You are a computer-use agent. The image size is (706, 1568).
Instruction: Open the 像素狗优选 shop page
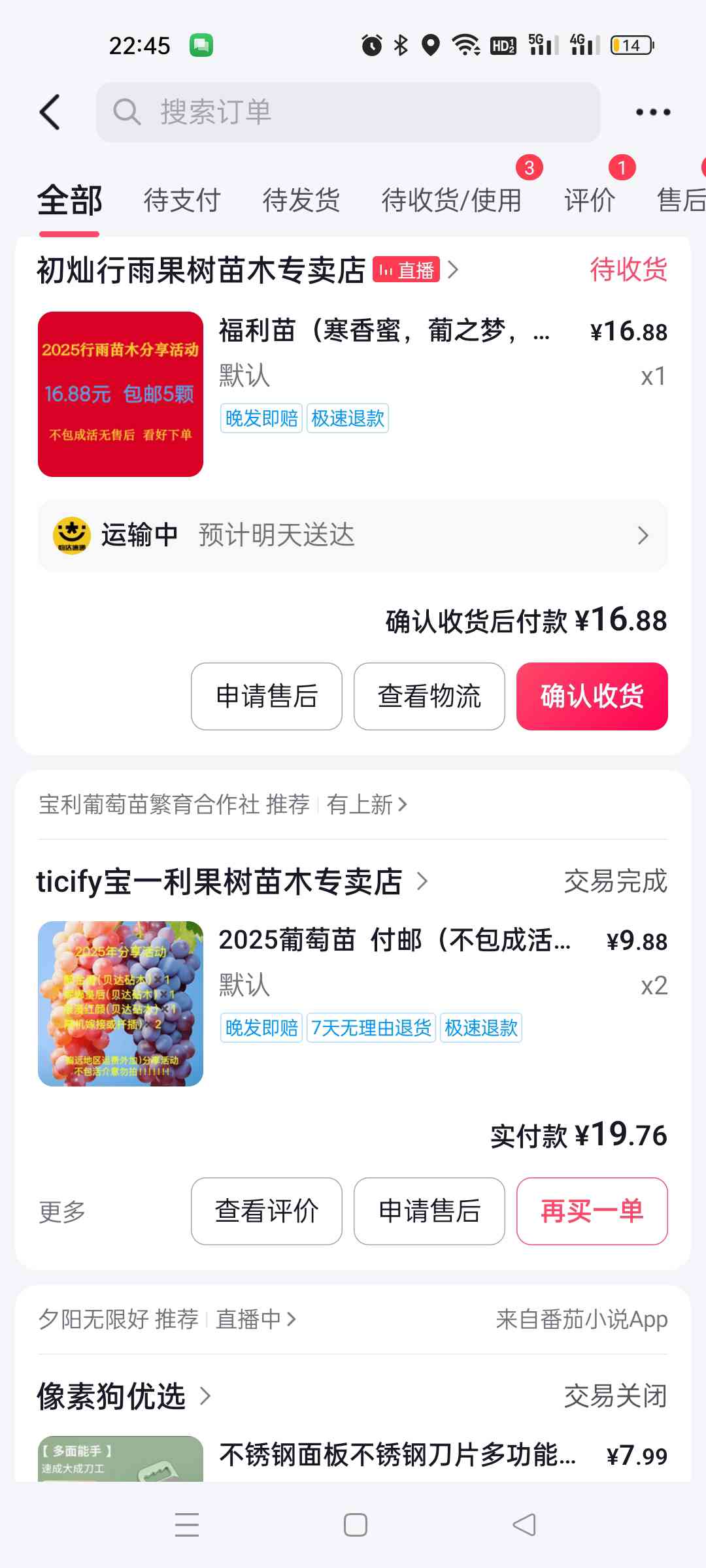point(124,1396)
